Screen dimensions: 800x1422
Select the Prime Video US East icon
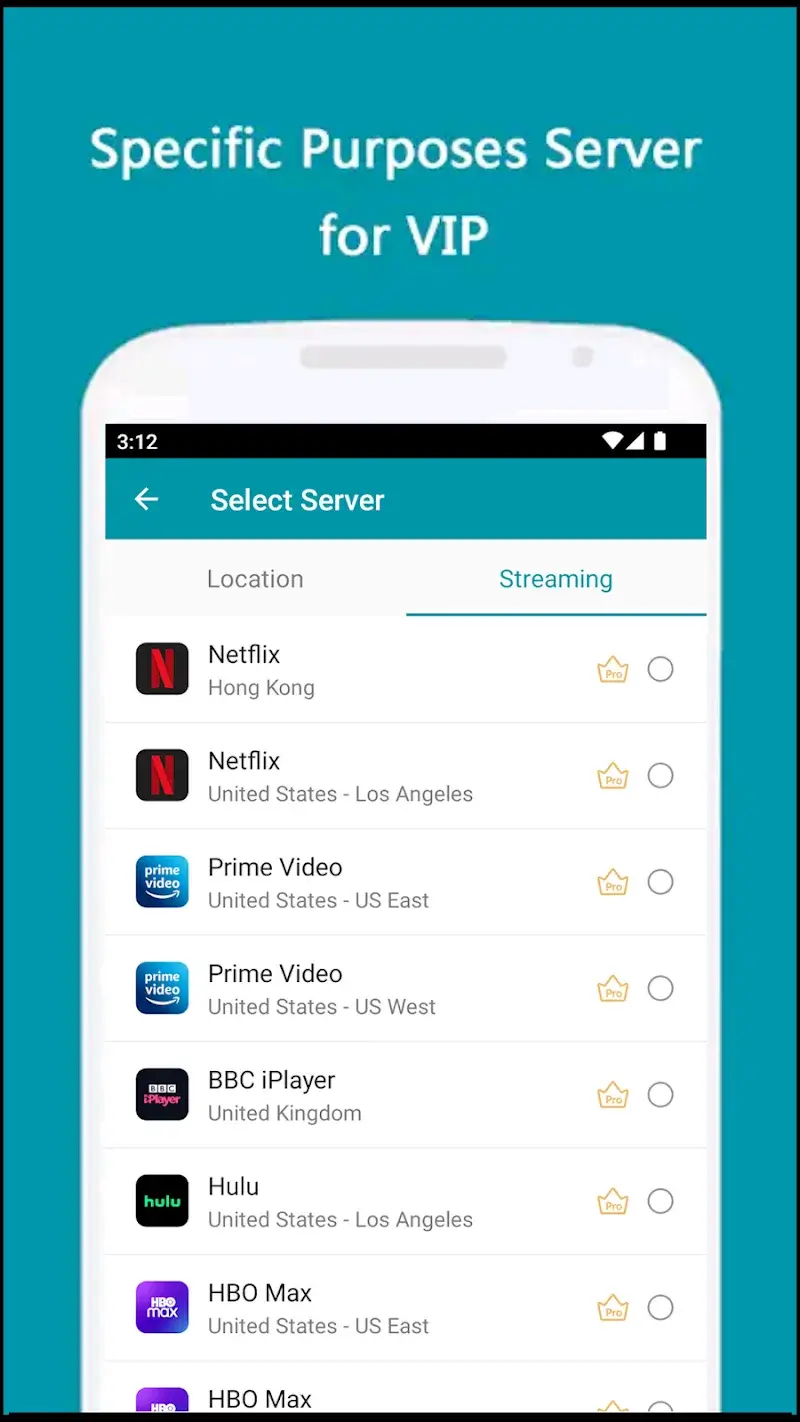click(162, 882)
